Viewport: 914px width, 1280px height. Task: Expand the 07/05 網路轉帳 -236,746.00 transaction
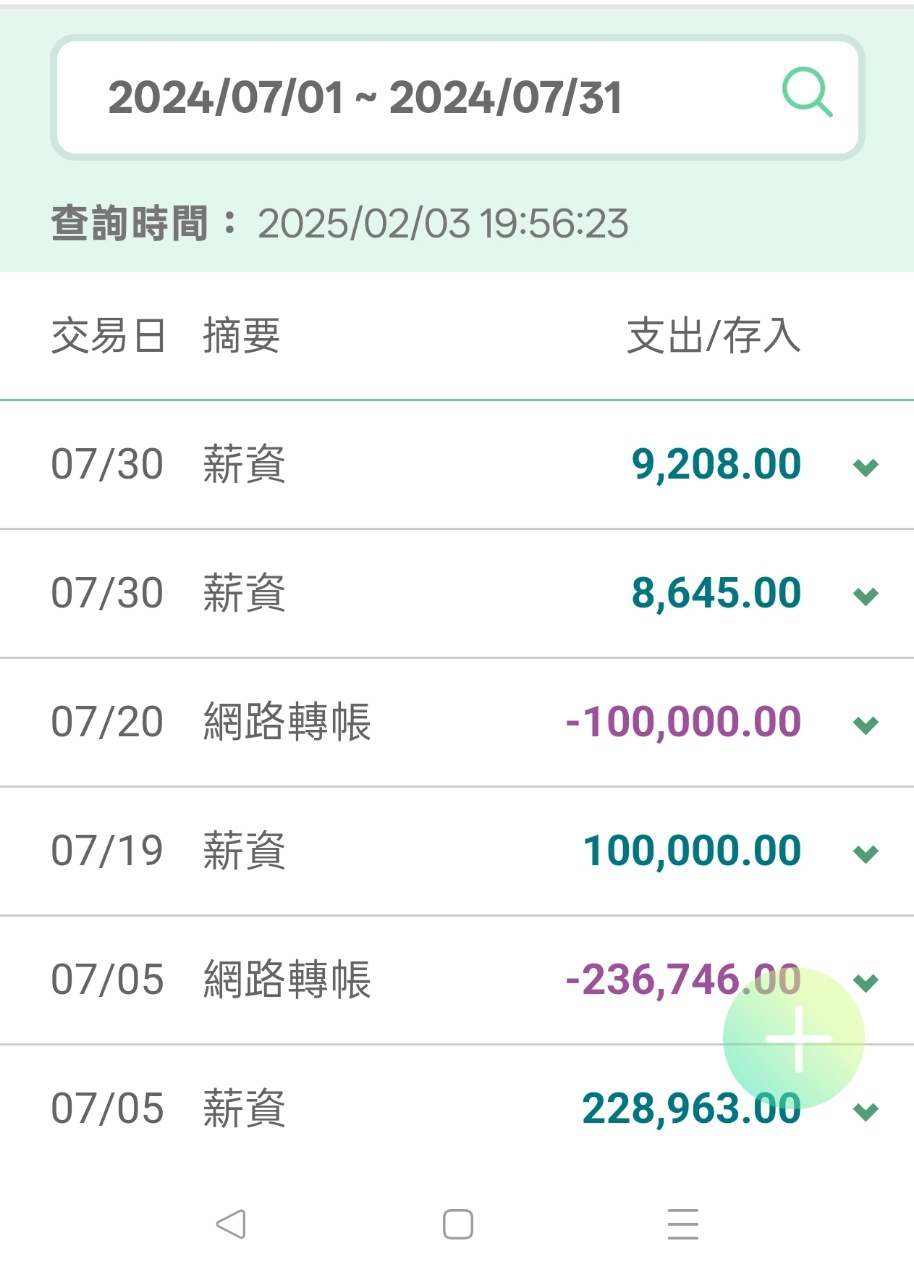pyautogui.click(x=867, y=981)
